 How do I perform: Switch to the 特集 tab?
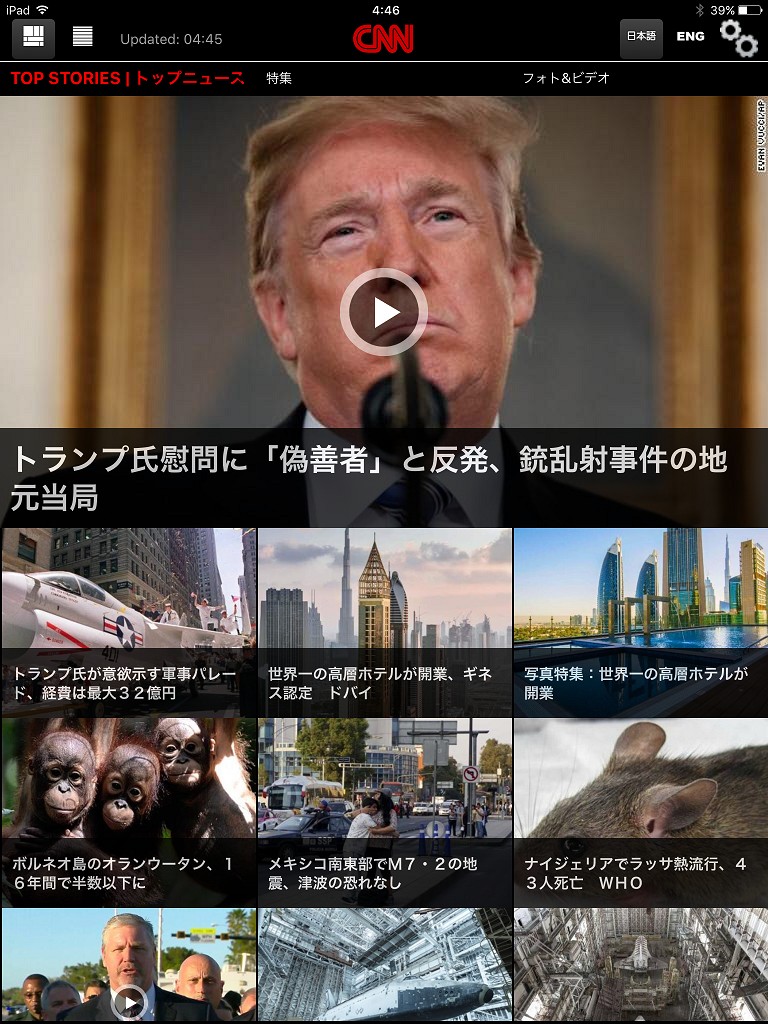[x=279, y=78]
